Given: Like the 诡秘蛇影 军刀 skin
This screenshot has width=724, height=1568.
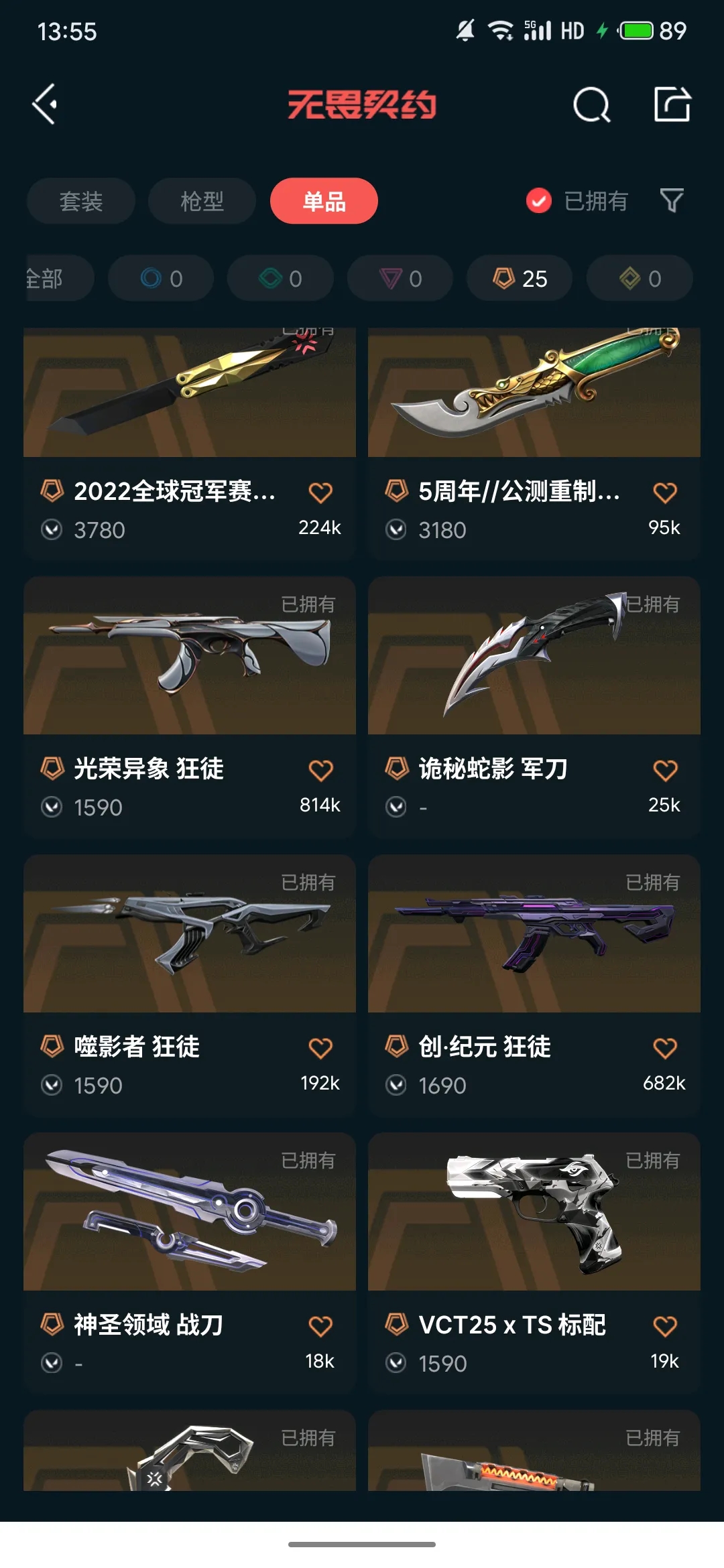Looking at the screenshot, I should coord(665,771).
